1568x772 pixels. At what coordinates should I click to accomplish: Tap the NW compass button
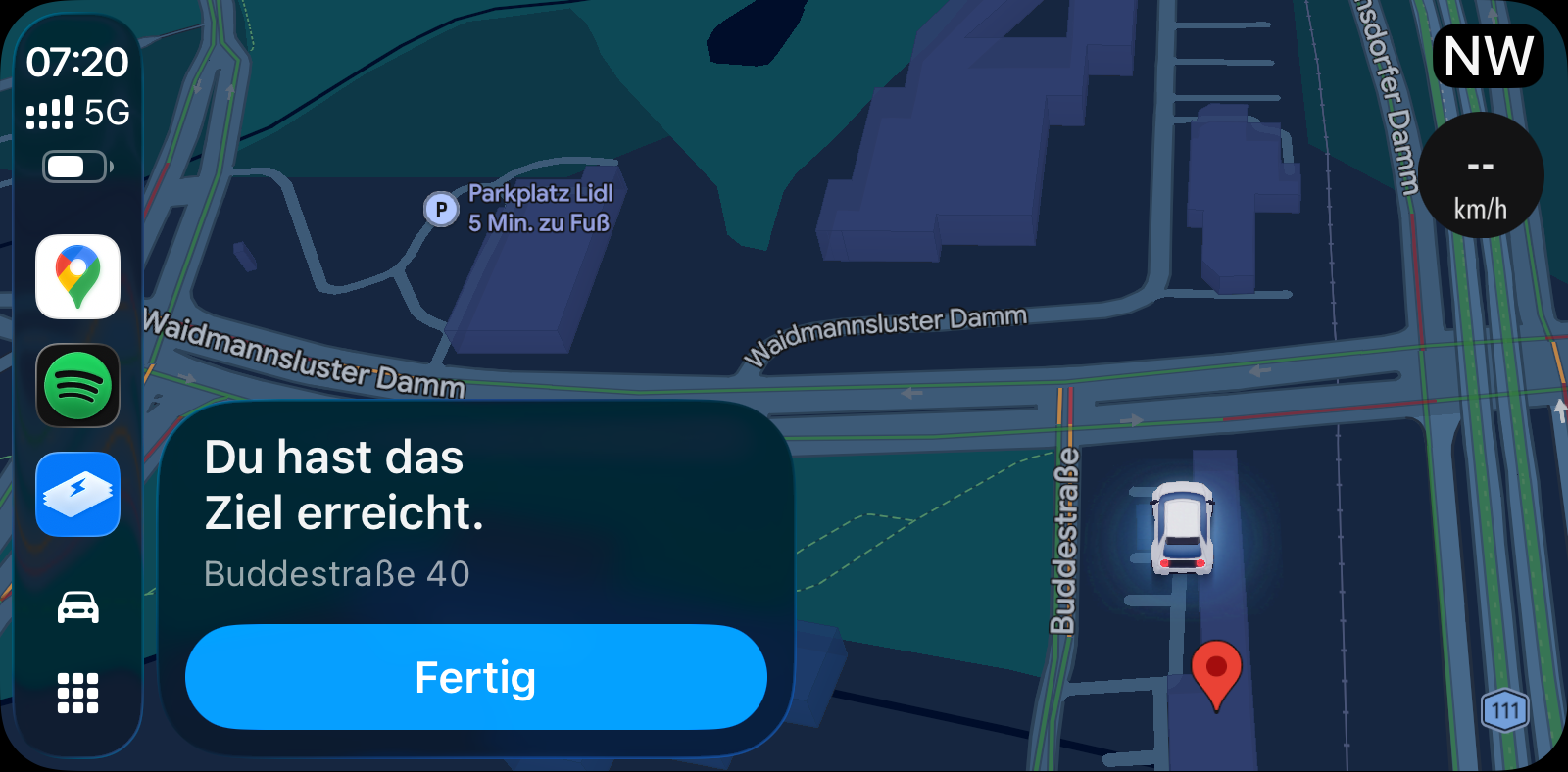click(x=1488, y=57)
